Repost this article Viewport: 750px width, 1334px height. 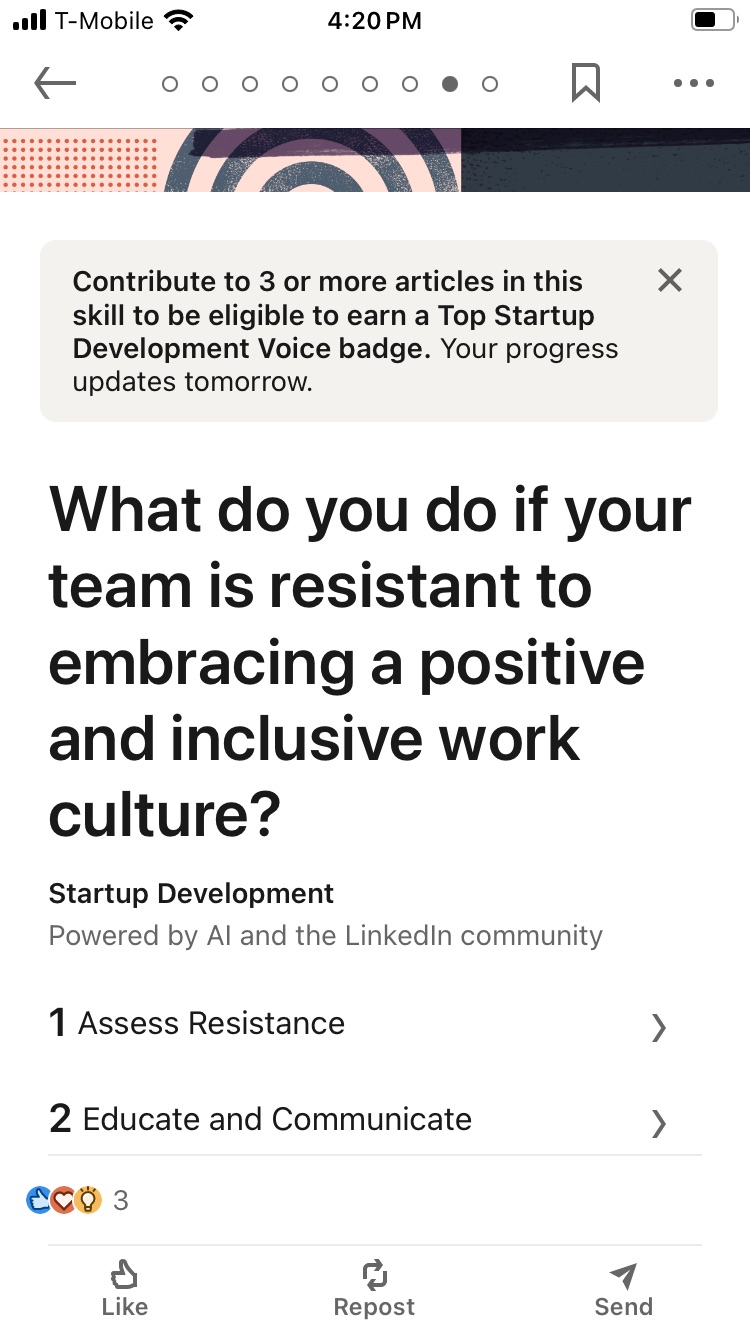[x=374, y=1288]
